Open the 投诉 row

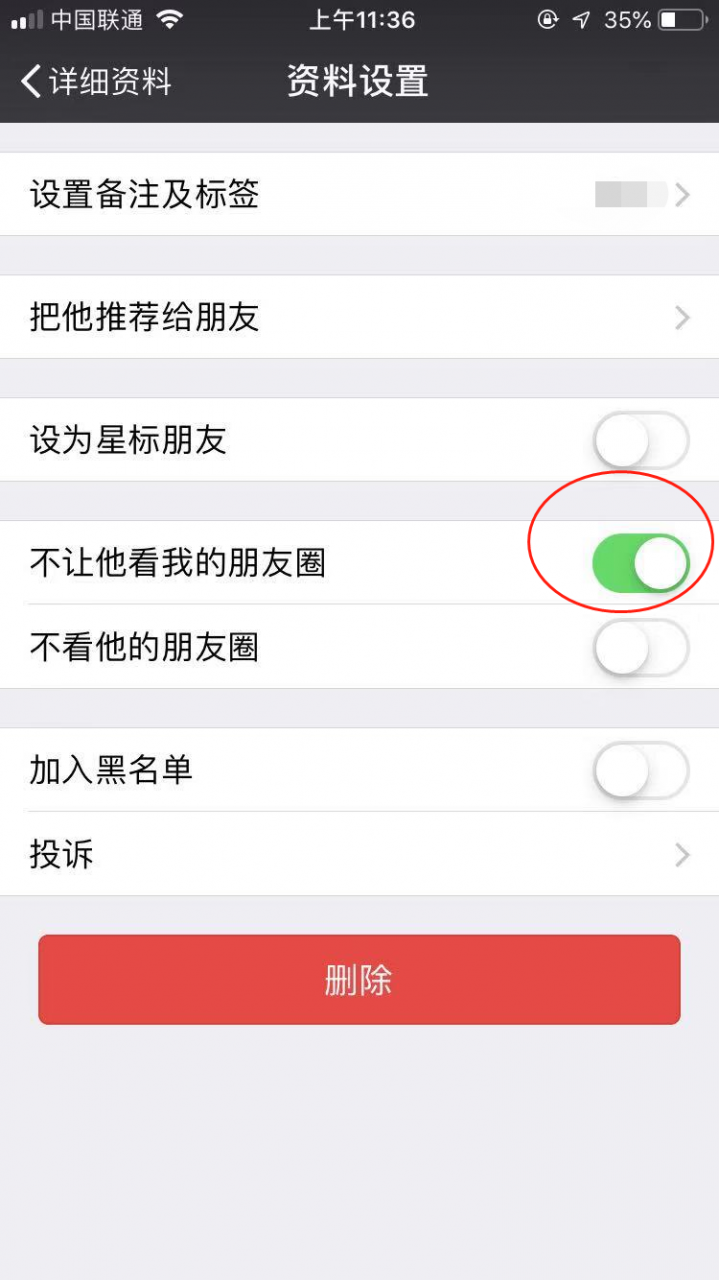(x=359, y=855)
